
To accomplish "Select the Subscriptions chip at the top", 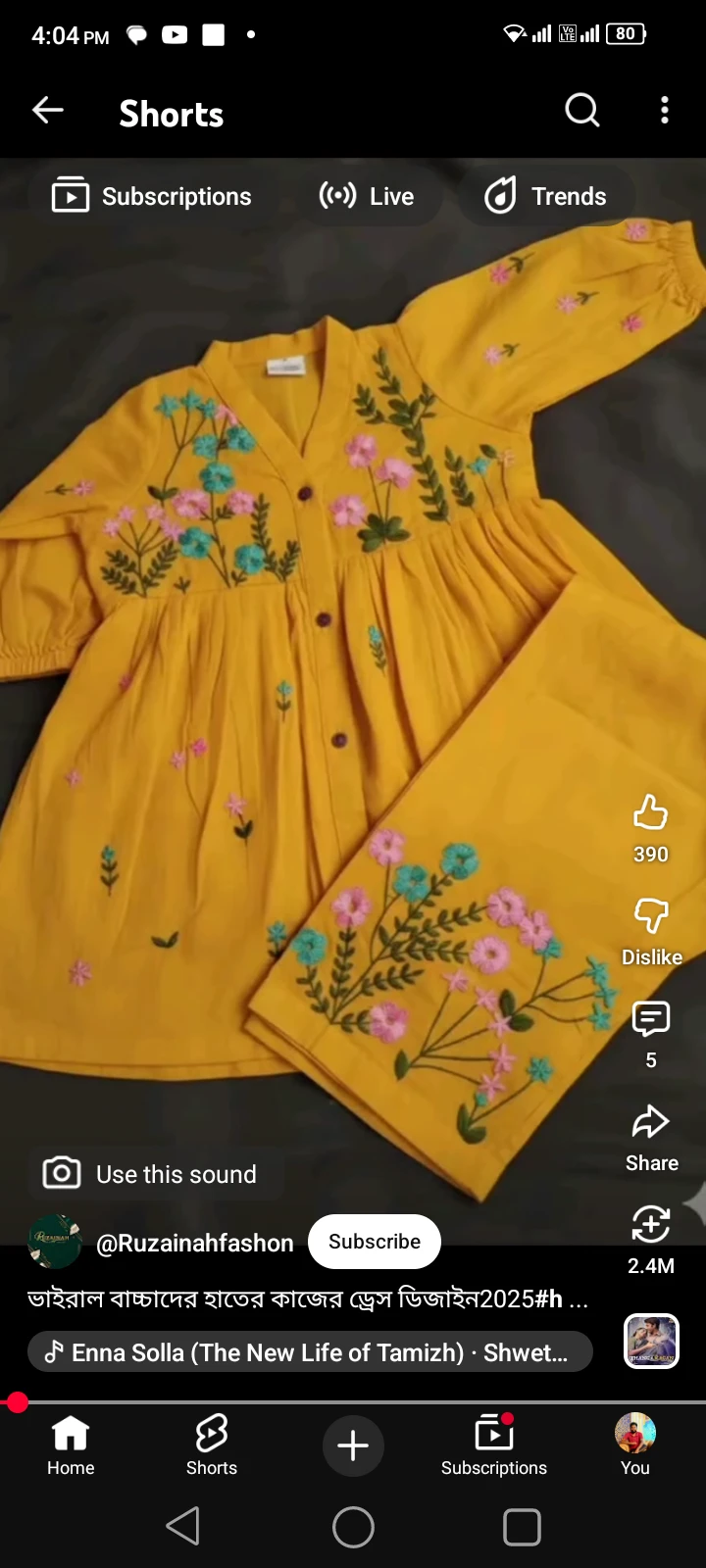I will click(152, 196).
